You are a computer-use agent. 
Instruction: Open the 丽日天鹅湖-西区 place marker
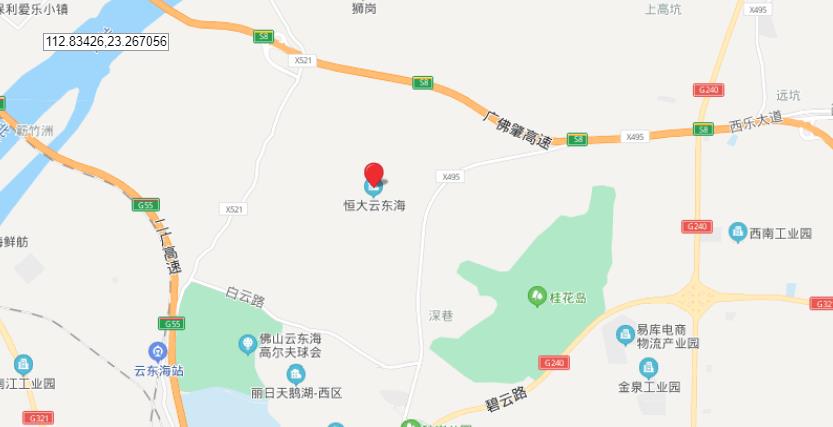pos(296,375)
